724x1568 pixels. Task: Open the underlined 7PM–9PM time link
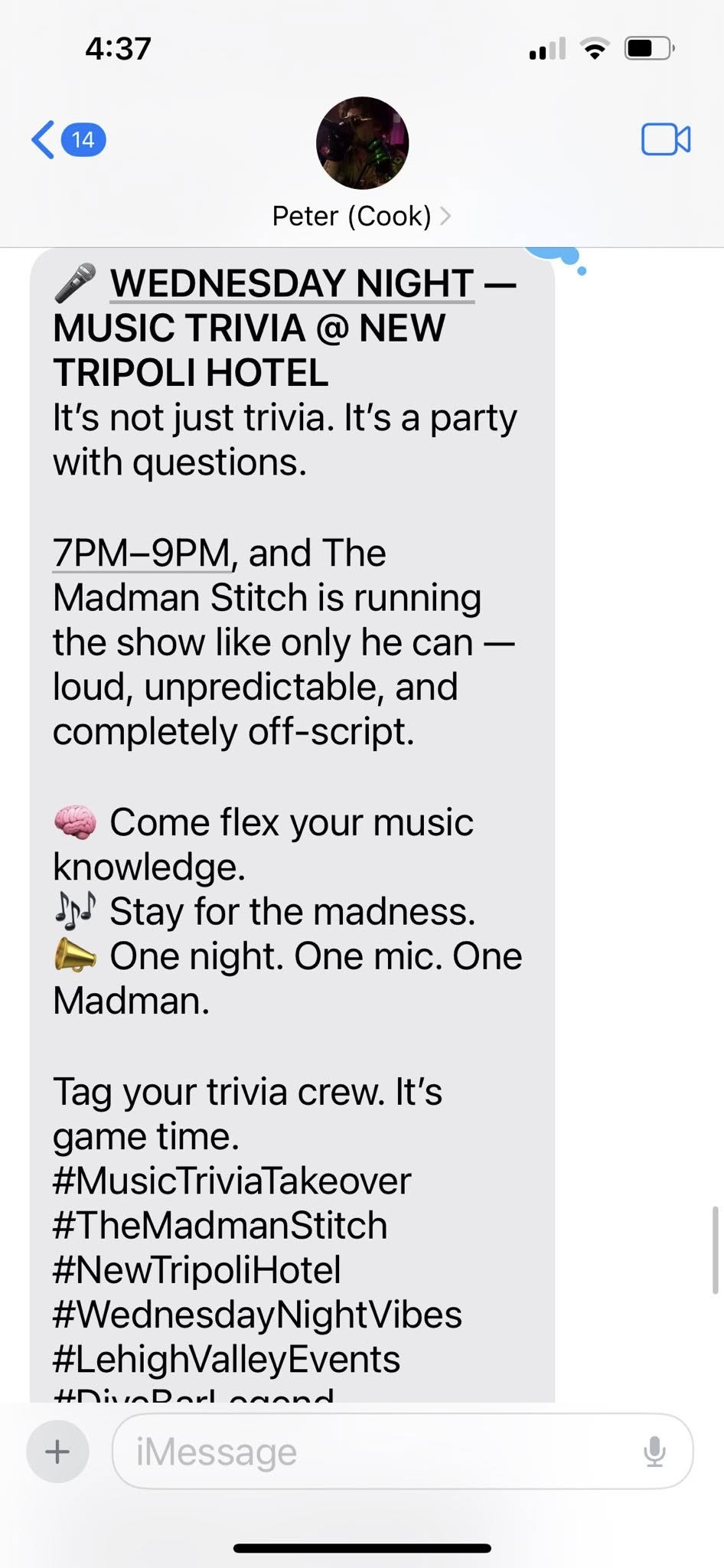[x=142, y=554]
